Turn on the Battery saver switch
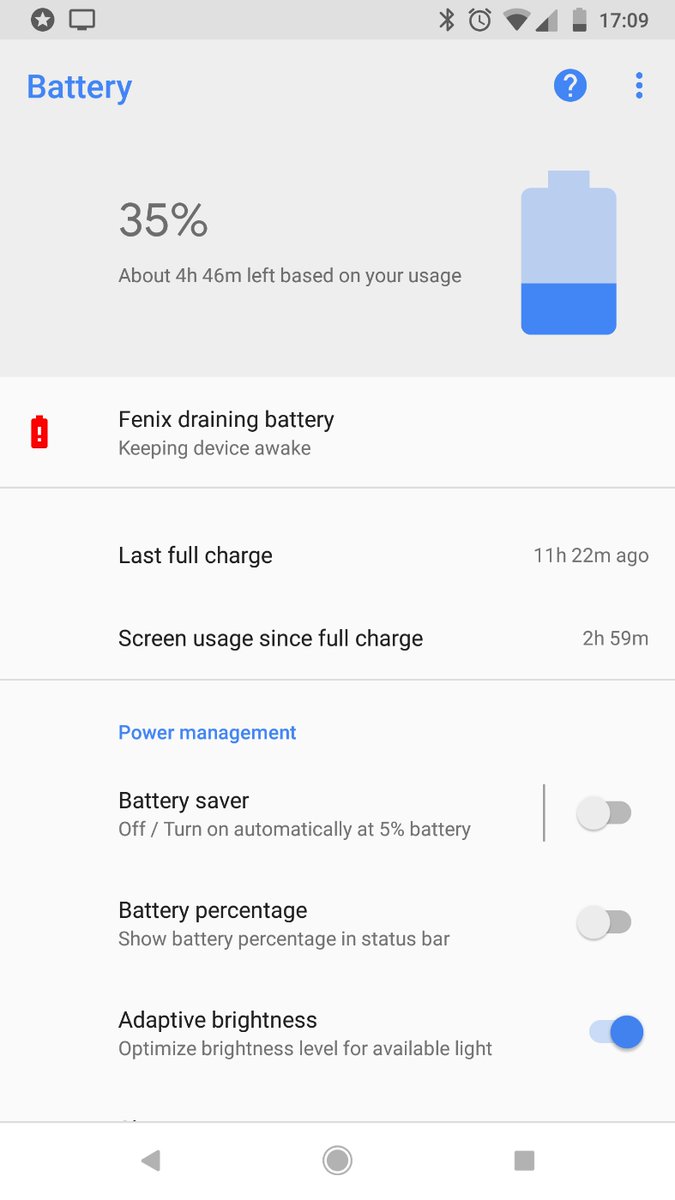675x1200 pixels. (604, 814)
